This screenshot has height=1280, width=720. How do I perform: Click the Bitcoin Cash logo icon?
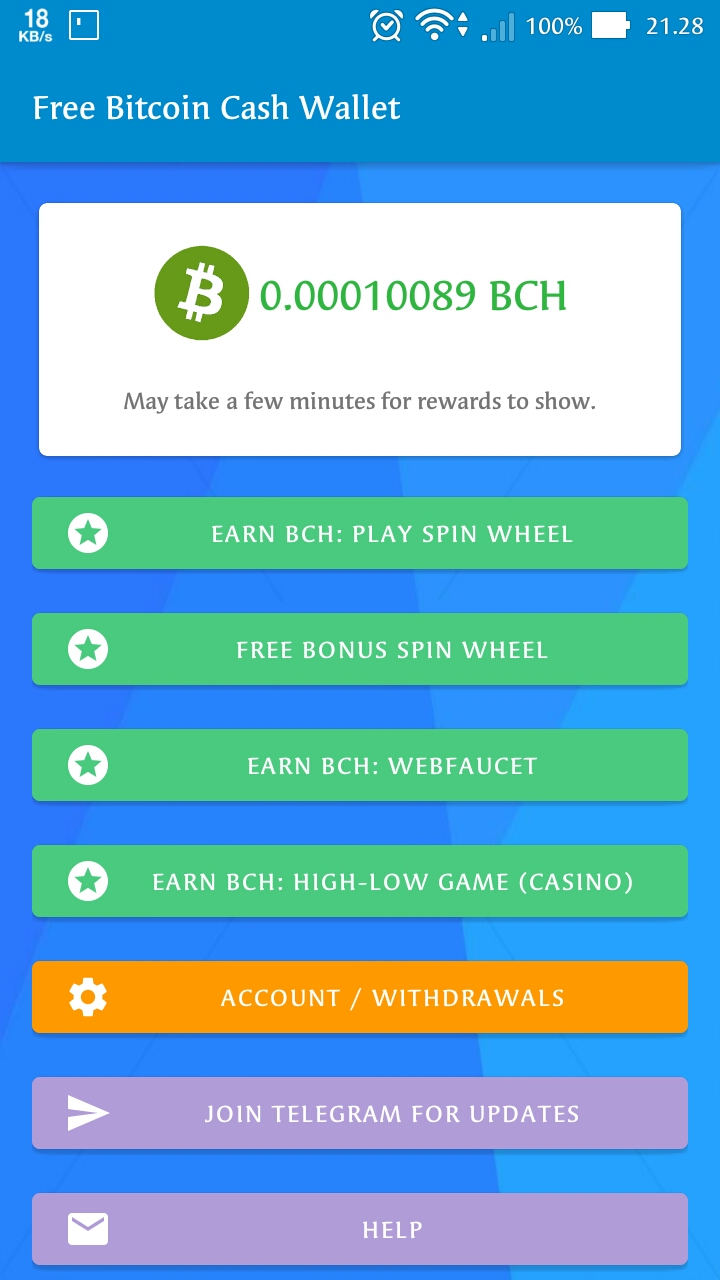tap(201, 292)
